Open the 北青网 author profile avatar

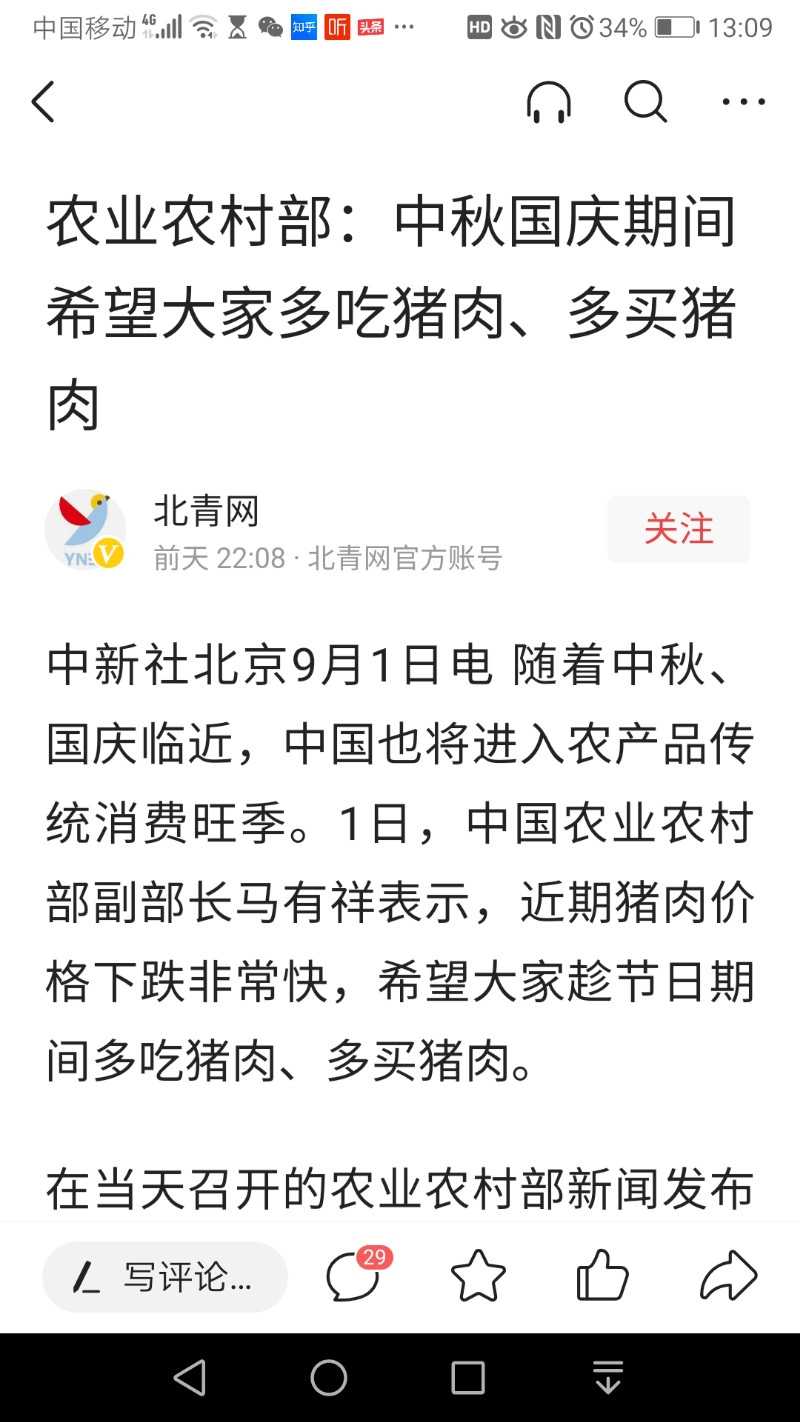(x=86, y=530)
